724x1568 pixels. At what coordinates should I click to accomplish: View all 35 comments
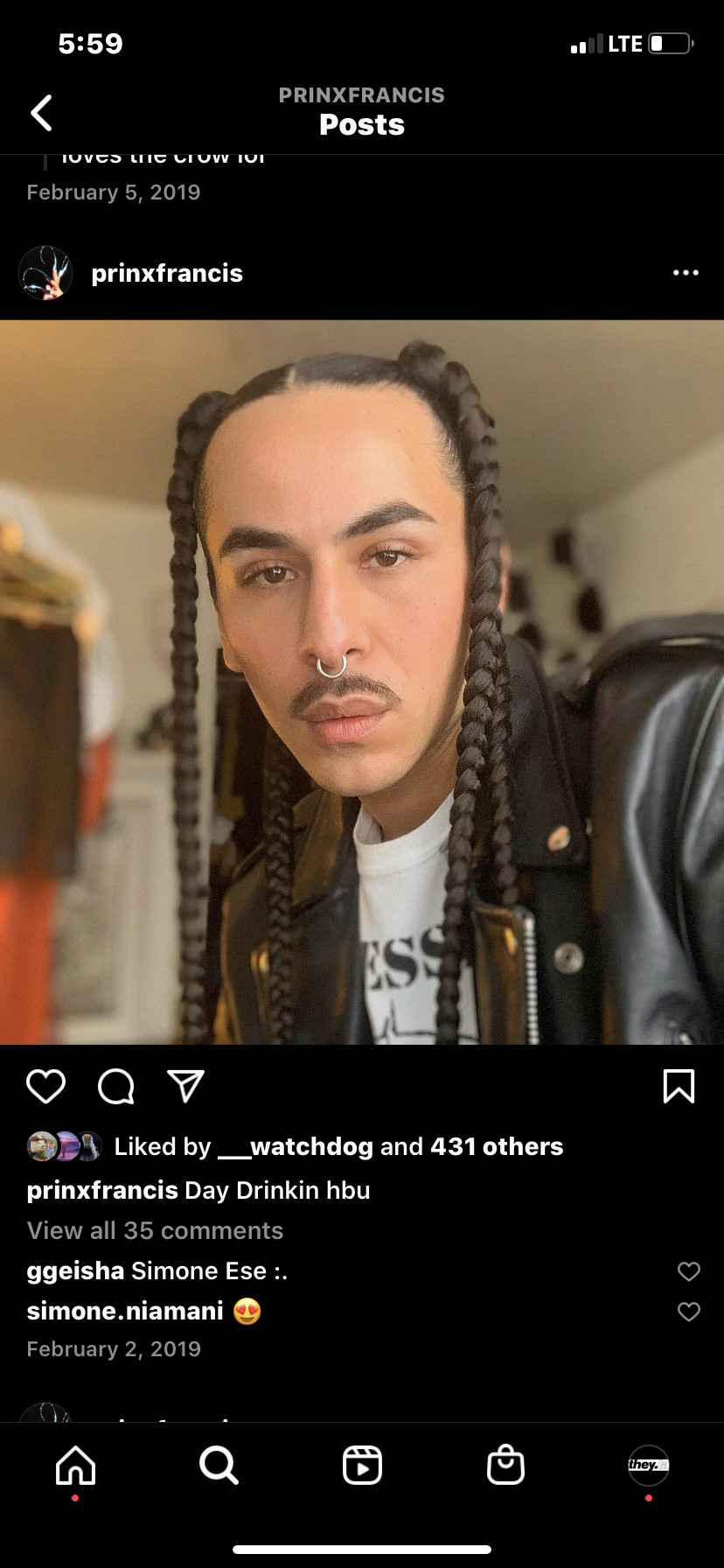[x=155, y=1230]
